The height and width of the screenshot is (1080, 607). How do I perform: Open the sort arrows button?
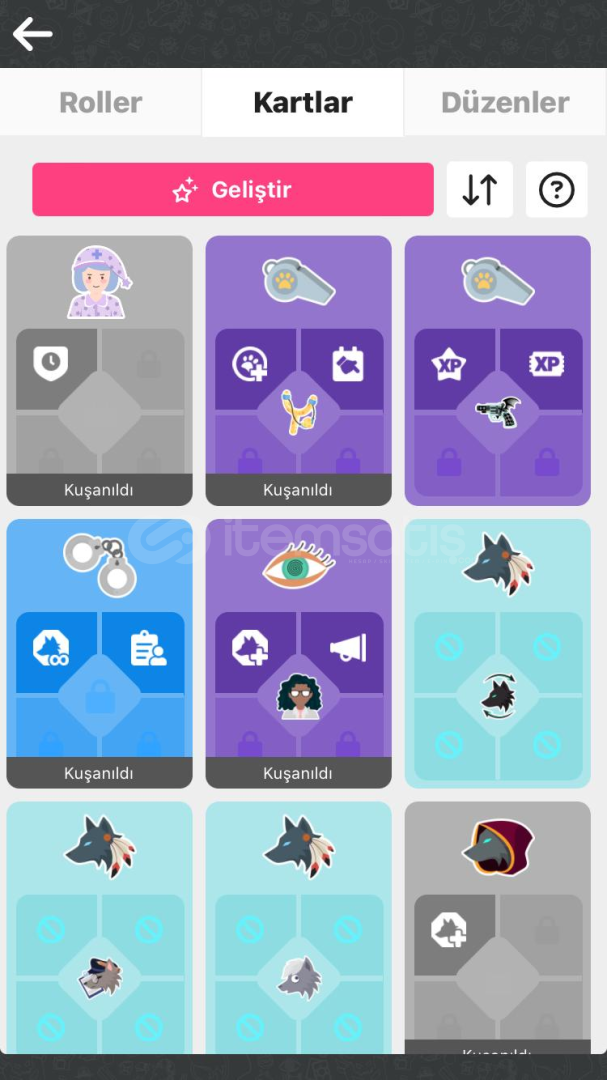(480, 189)
